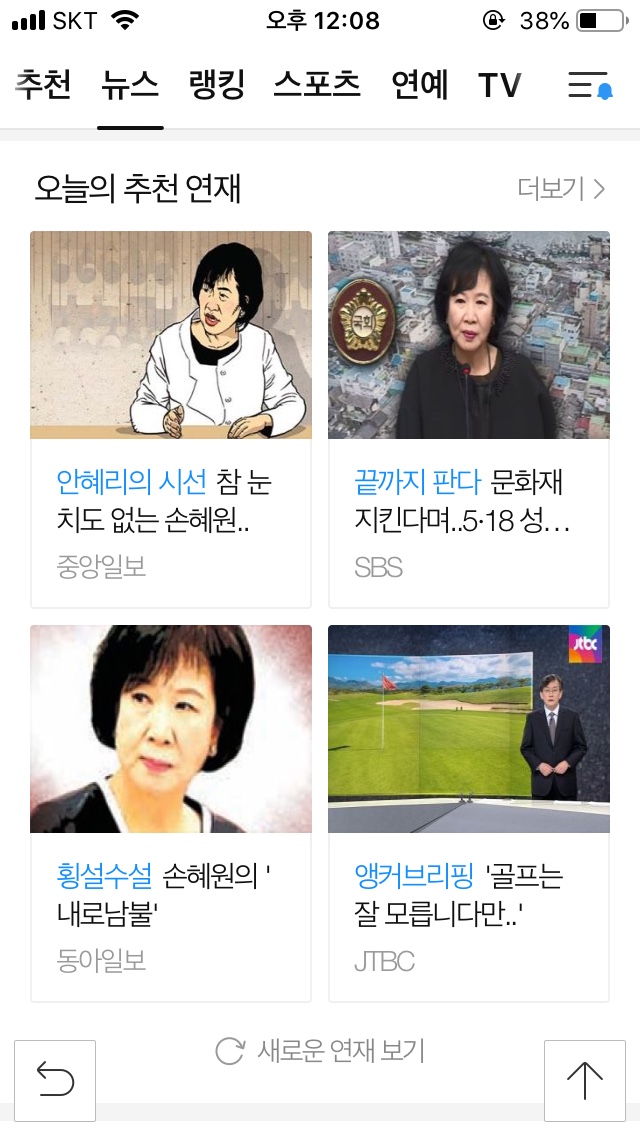640x1136 pixels.
Task: Tap the back arrow button
Action: (x=55, y=1079)
